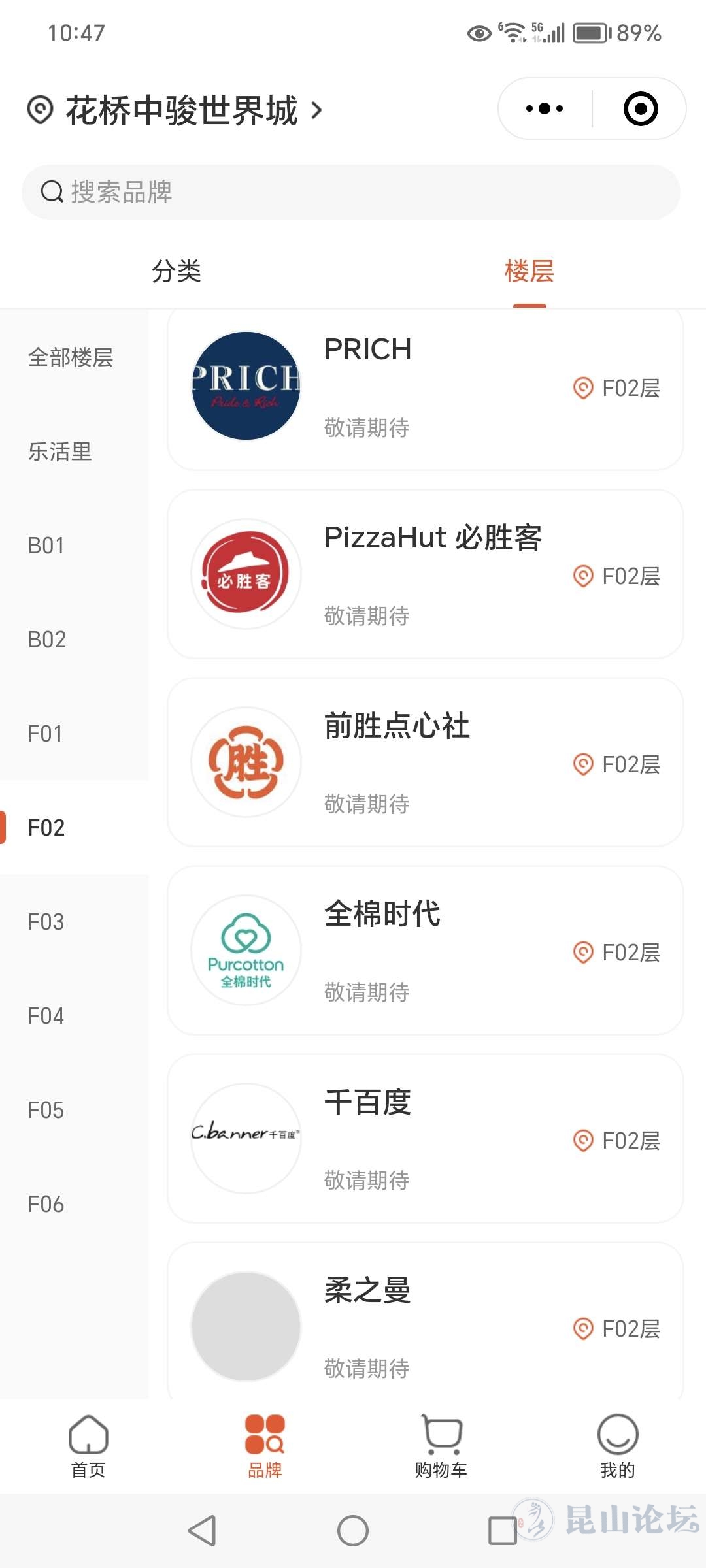The image size is (706, 1568).
Task: Go to the 首页 tab
Action: [88, 1446]
